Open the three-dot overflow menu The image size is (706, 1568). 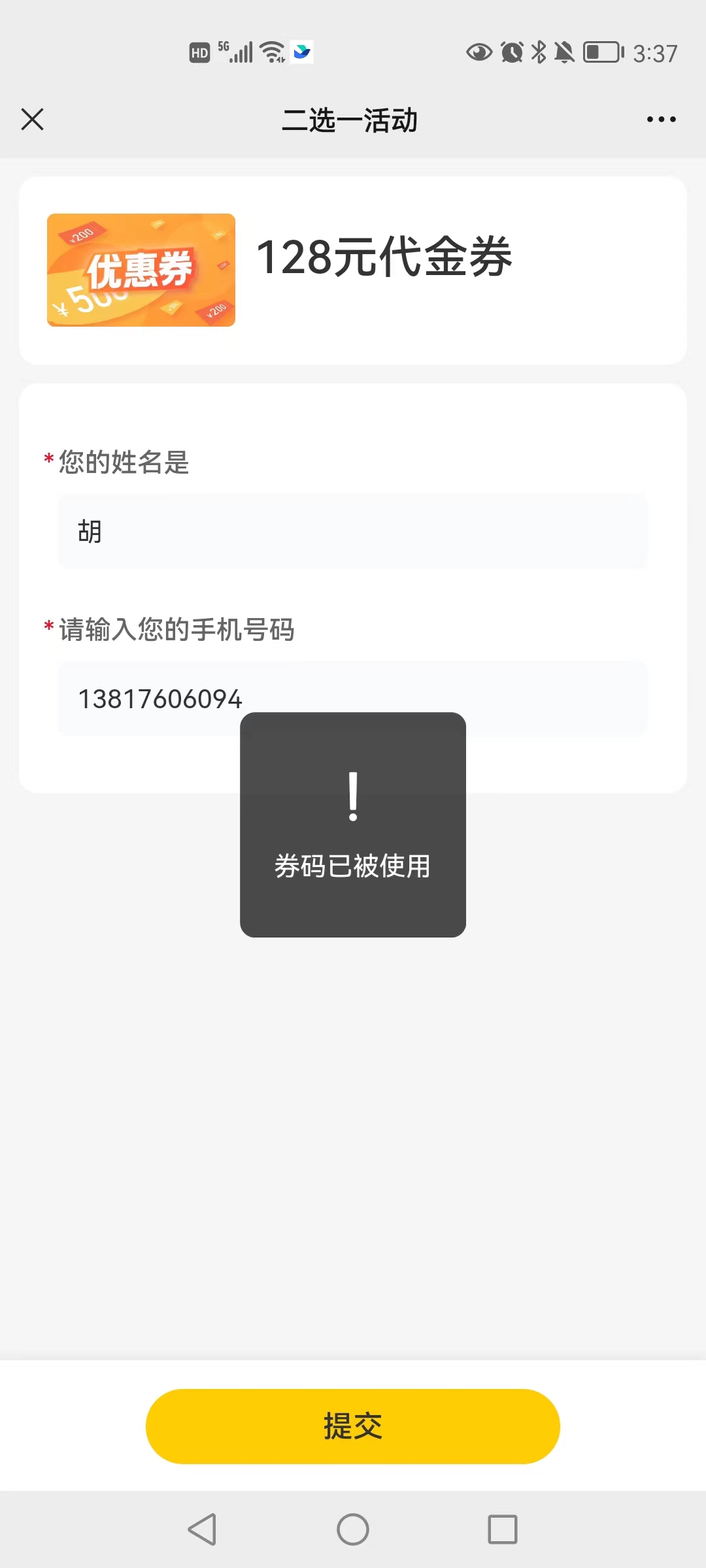661,120
